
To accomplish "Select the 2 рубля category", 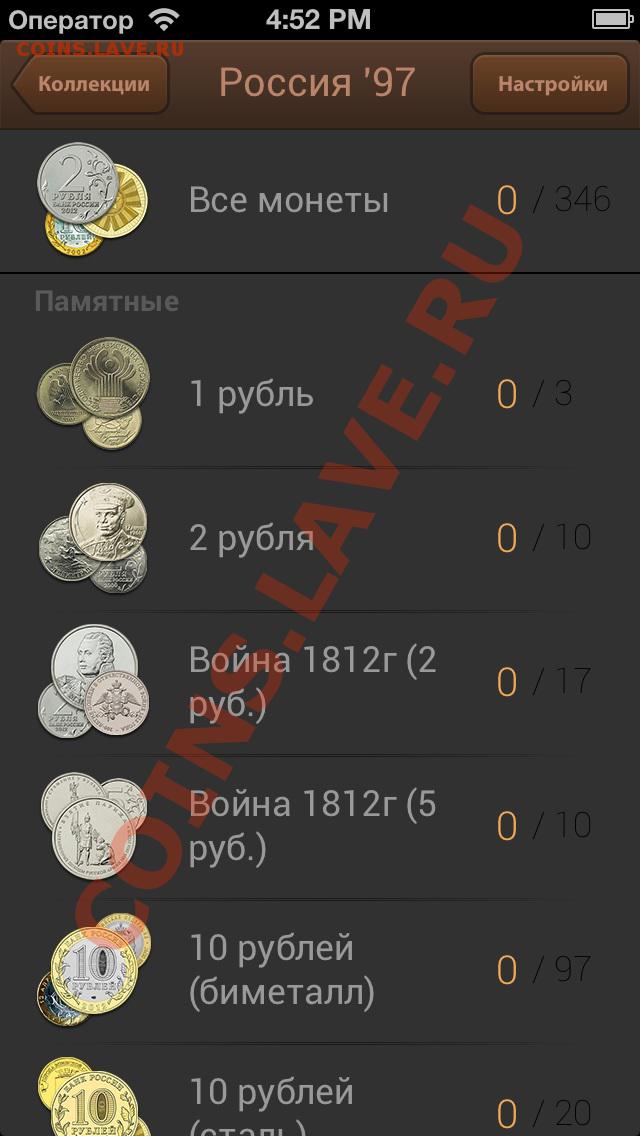I will [320, 538].
